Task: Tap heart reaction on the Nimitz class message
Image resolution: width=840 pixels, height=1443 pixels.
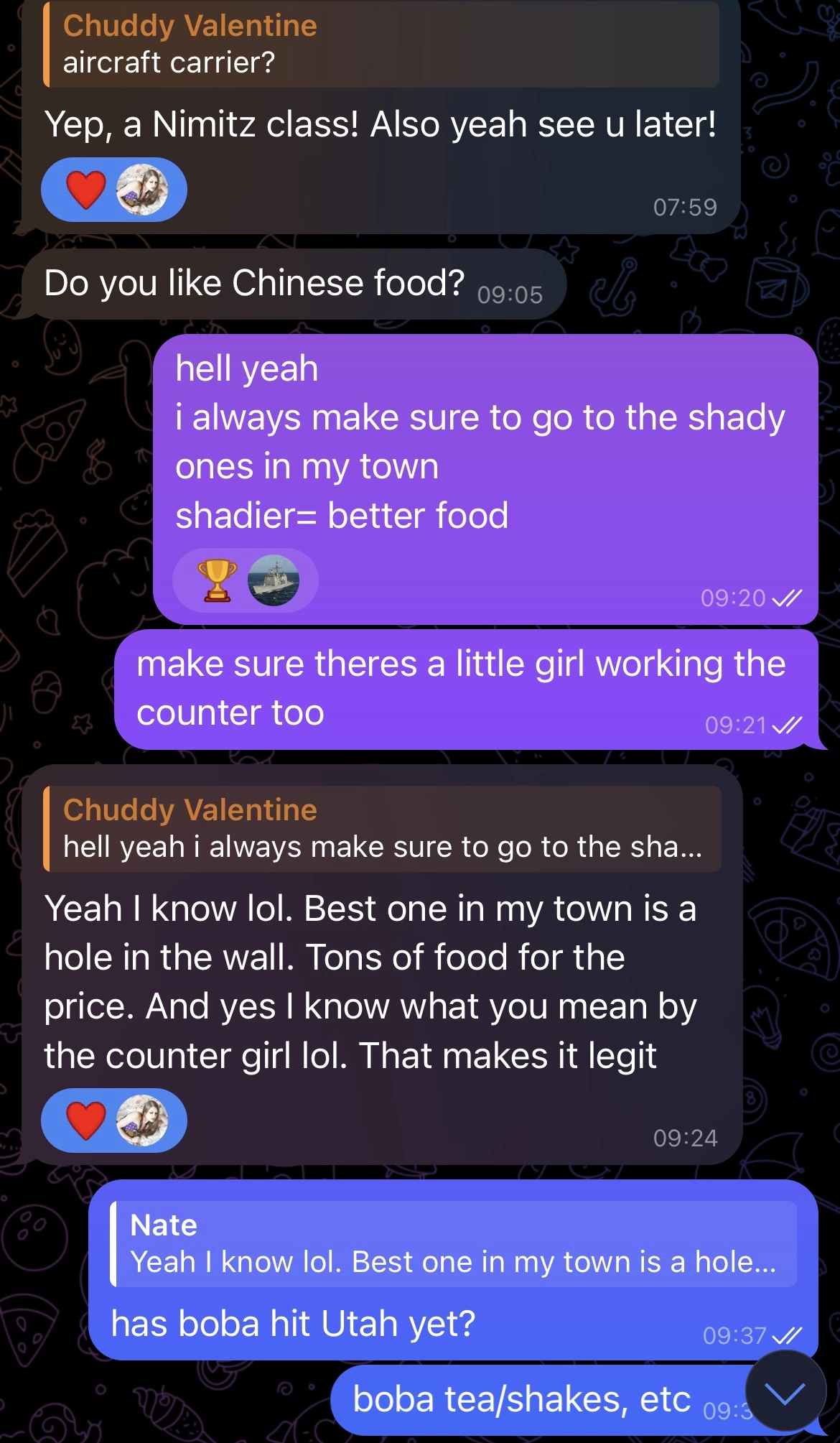Action: 114,190
